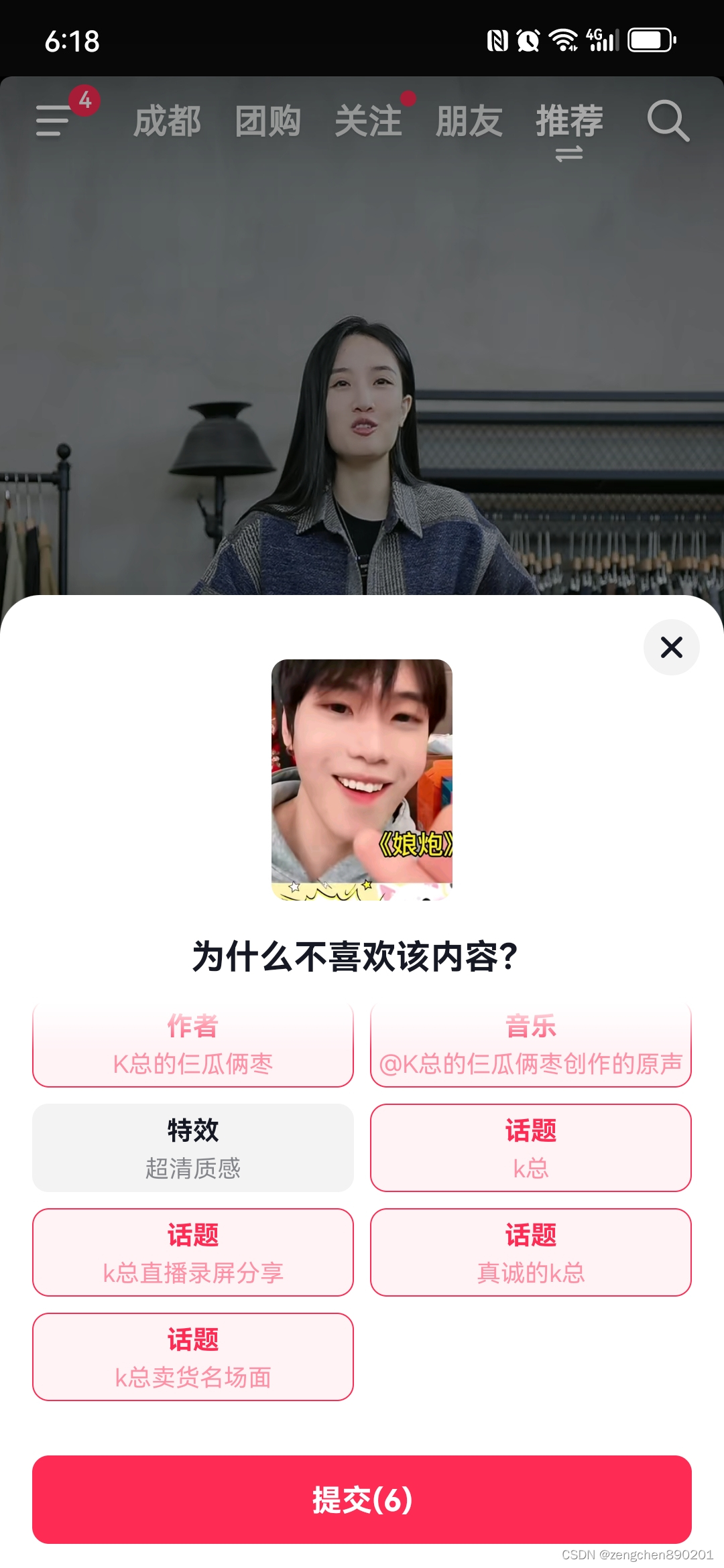724x1568 pixels.
Task: Switch to the 关注 tab
Action: [368, 121]
